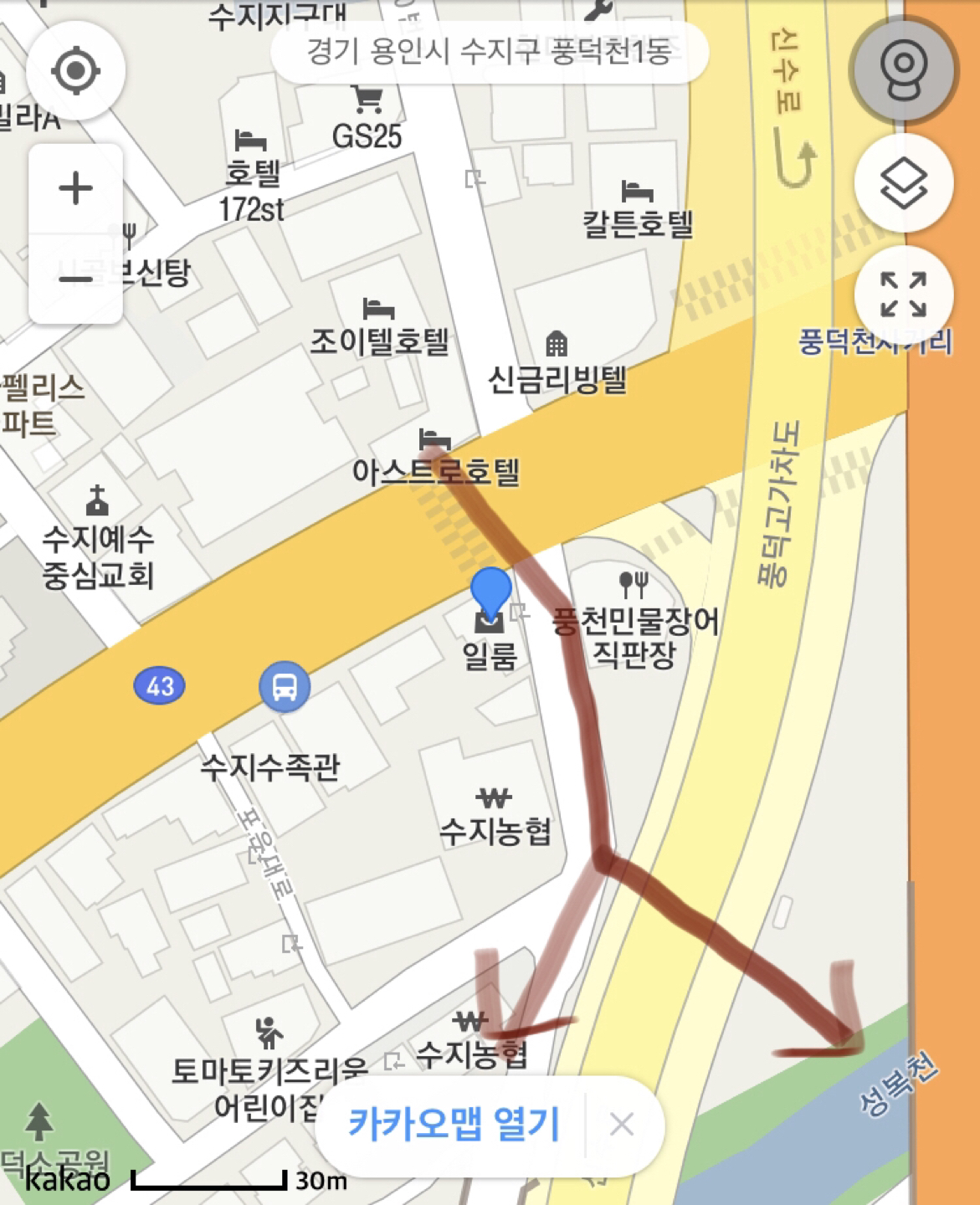Viewport: 980px width, 1205px height.
Task: Select the 칼튼호텔 hotel marker
Action: [x=637, y=192]
